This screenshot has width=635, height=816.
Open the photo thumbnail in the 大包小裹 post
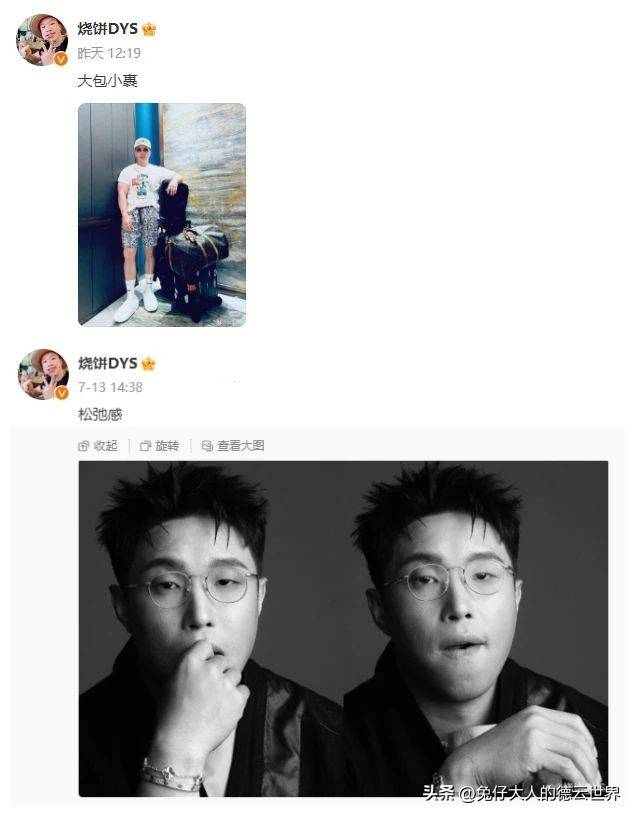pyautogui.click(x=162, y=214)
